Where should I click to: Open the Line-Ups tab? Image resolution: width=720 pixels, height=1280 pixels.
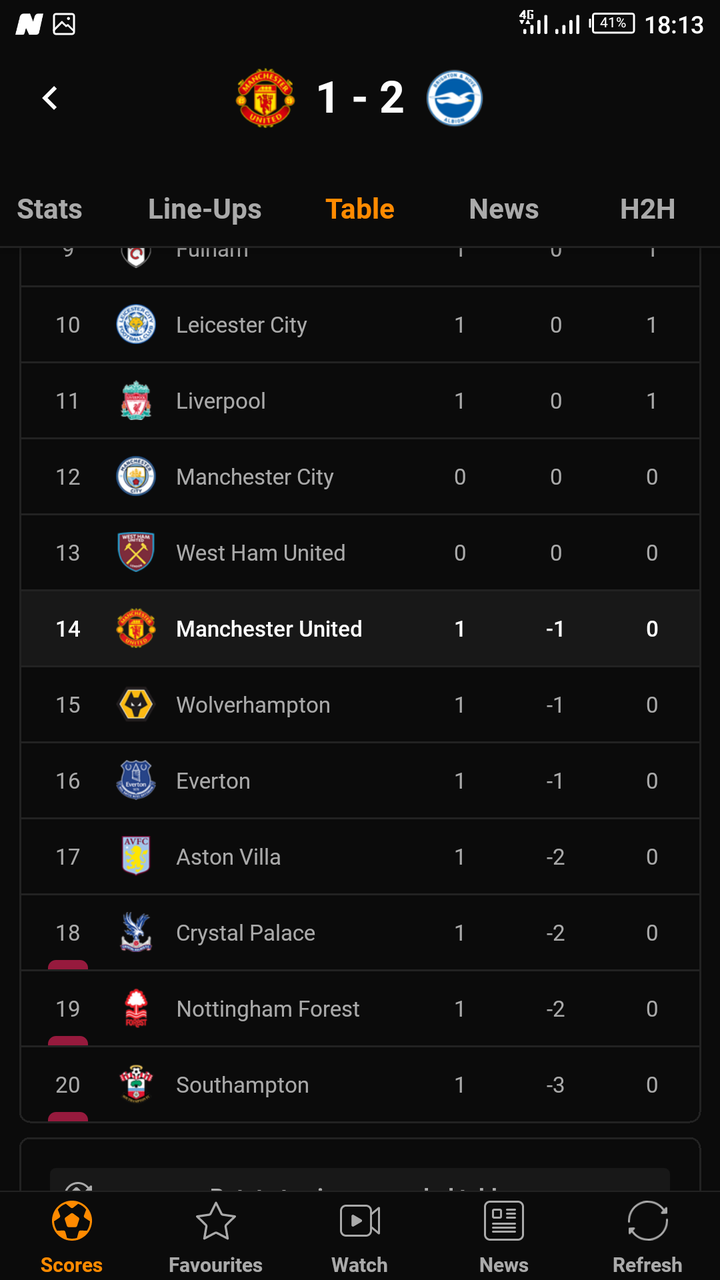pos(205,209)
